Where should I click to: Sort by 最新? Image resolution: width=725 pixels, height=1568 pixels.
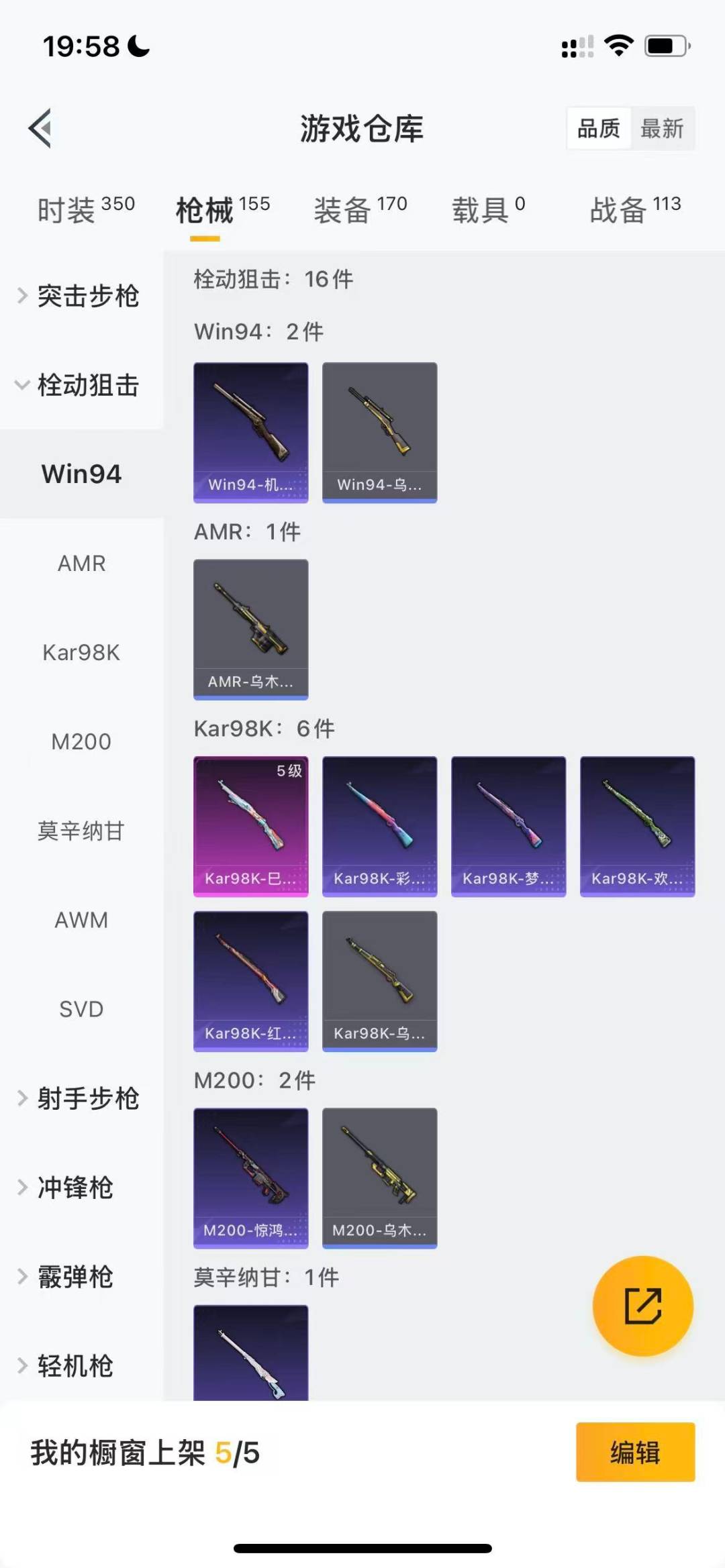[x=661, y=128]
